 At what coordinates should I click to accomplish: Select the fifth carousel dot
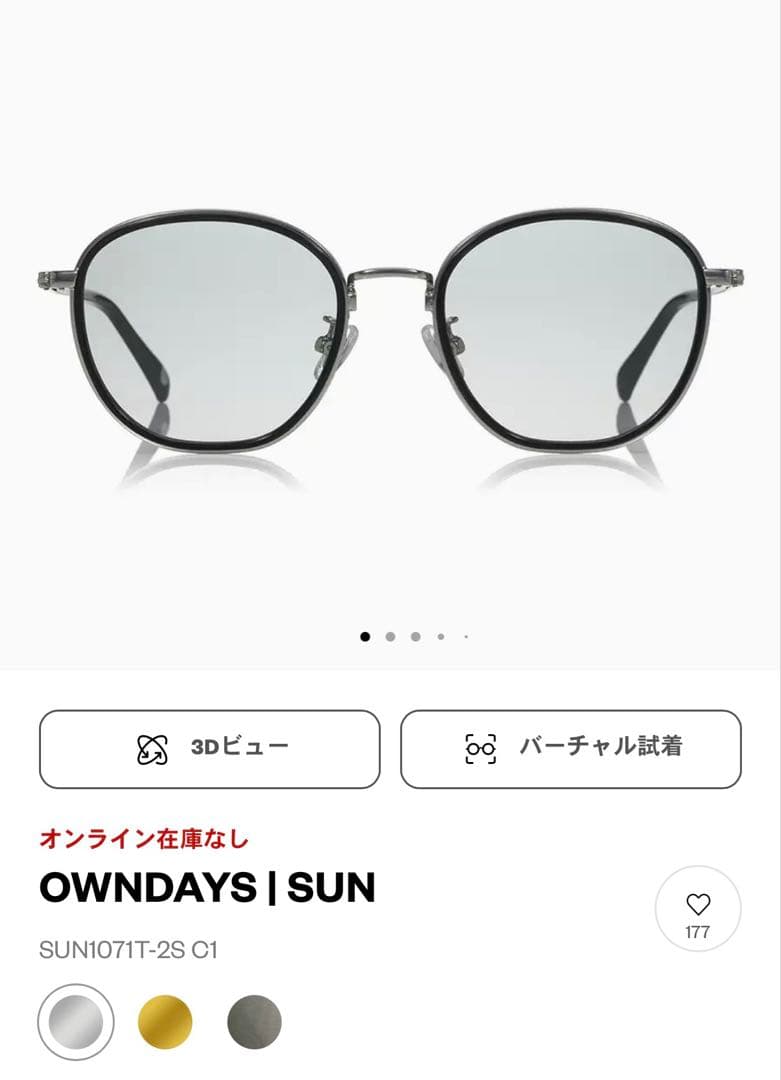click(464, 635)
